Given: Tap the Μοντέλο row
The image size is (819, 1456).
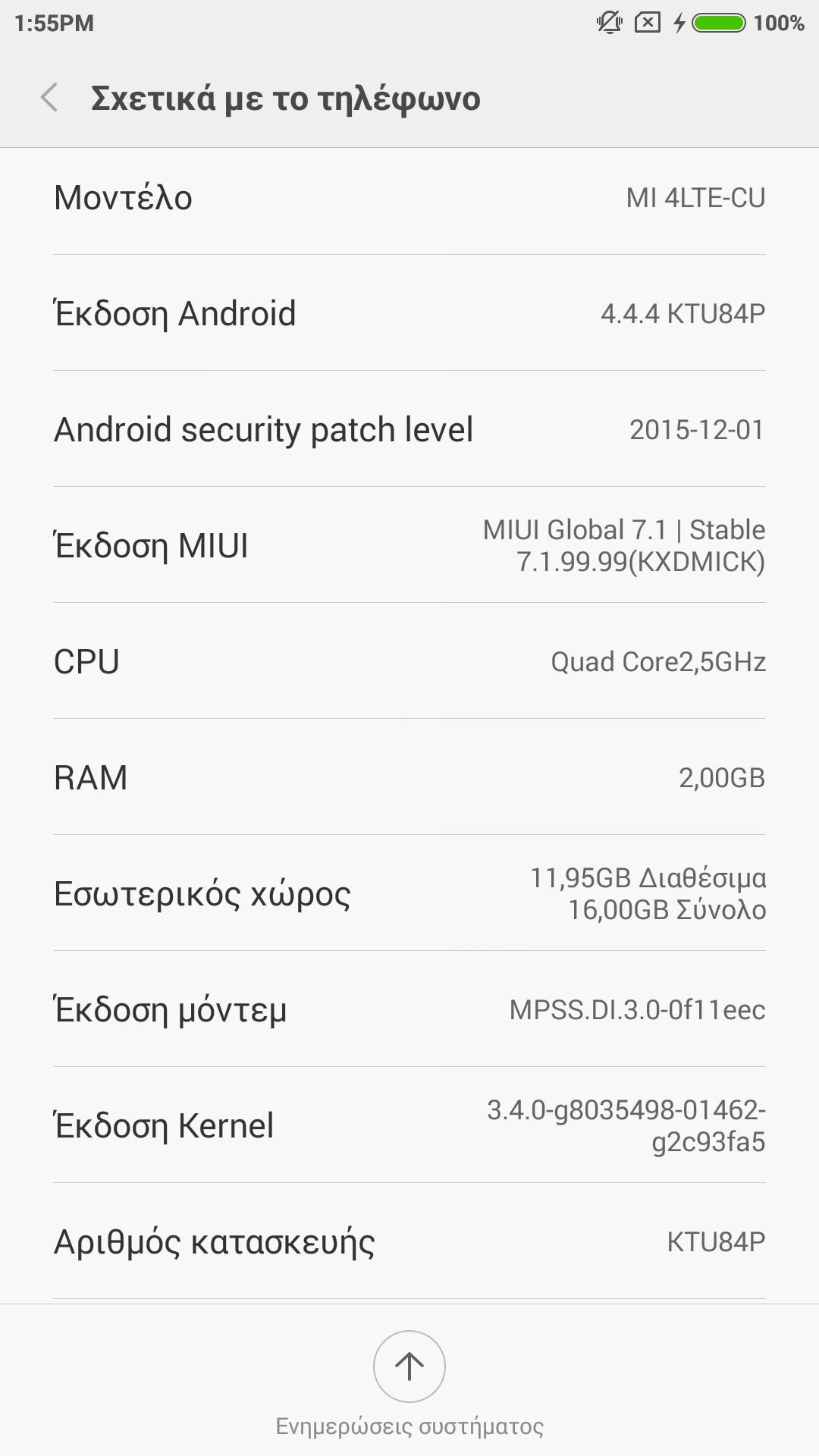Looking at the screenshot, I should pos(409,198).
